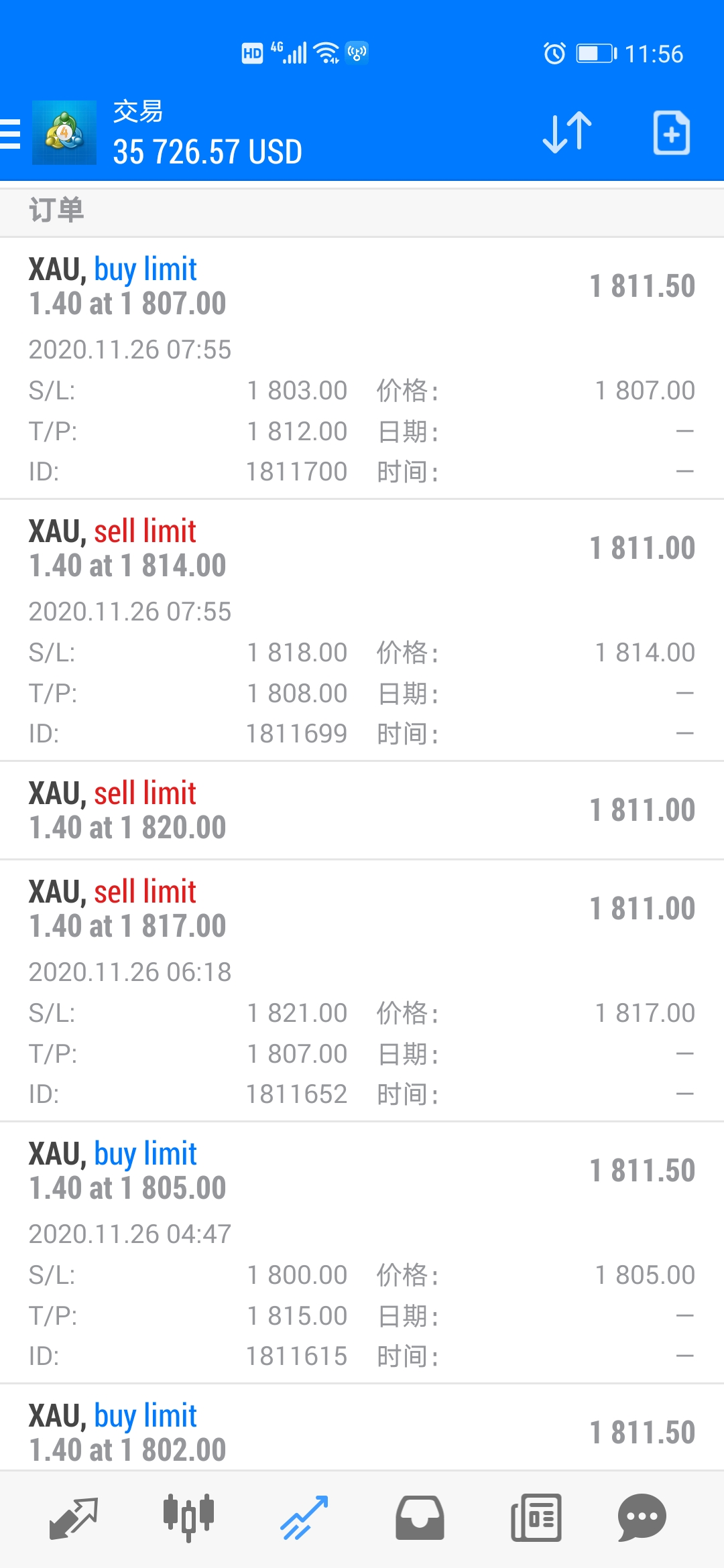Open sell limit order at 1 814.00
The width and height of the screenshot is (724, 1568).
point(362,630)
